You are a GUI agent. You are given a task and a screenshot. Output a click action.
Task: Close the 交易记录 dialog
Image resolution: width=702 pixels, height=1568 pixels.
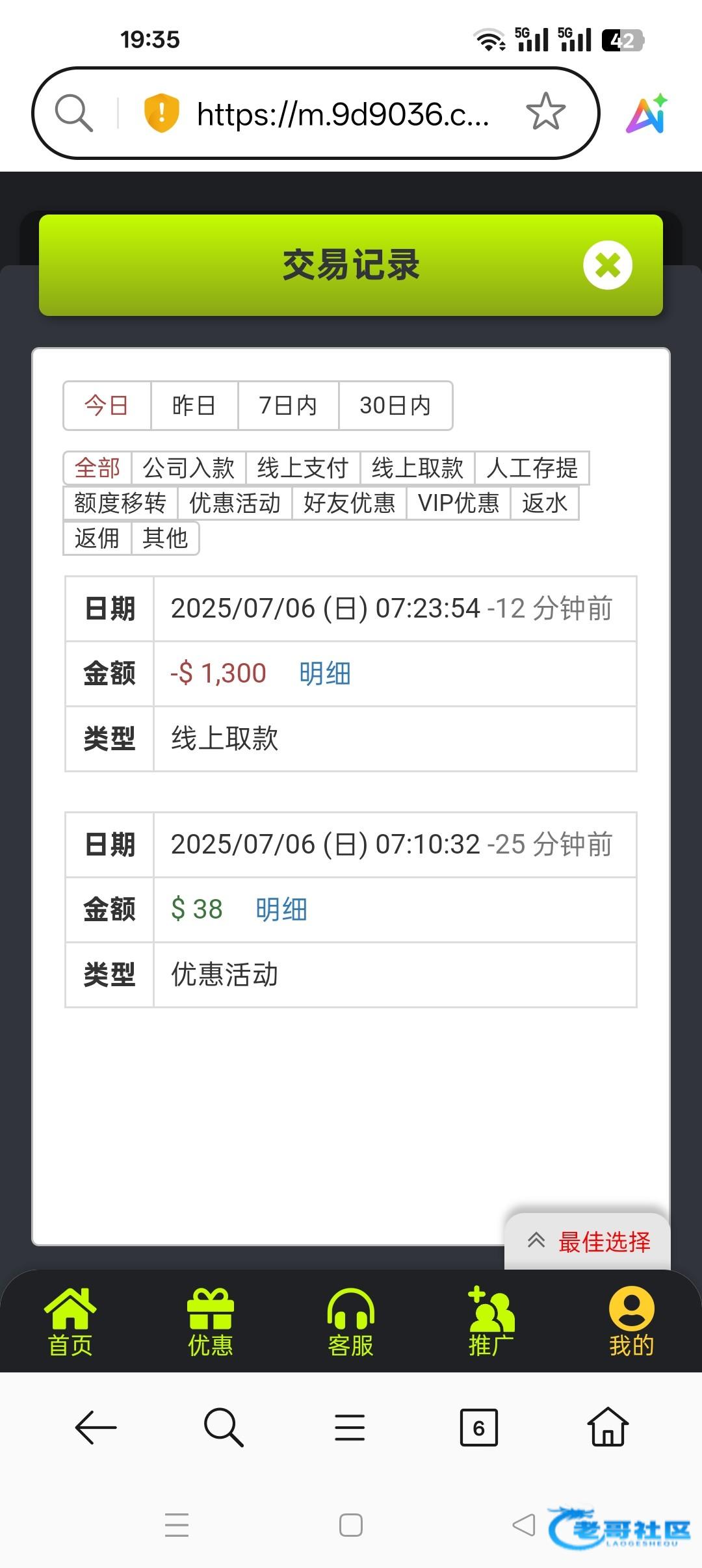[608, 265]
